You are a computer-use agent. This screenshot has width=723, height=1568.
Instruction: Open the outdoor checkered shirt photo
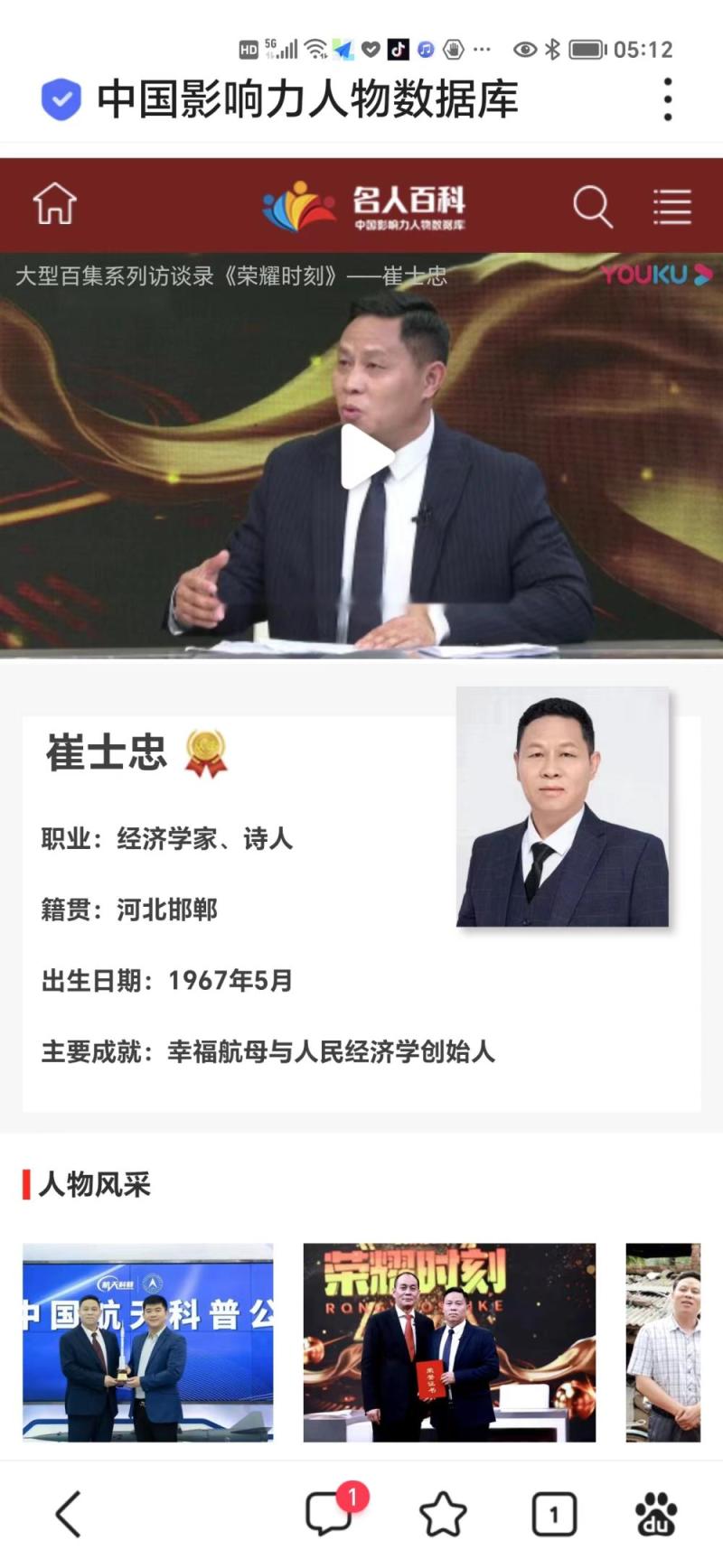(x=663, y=1342)
